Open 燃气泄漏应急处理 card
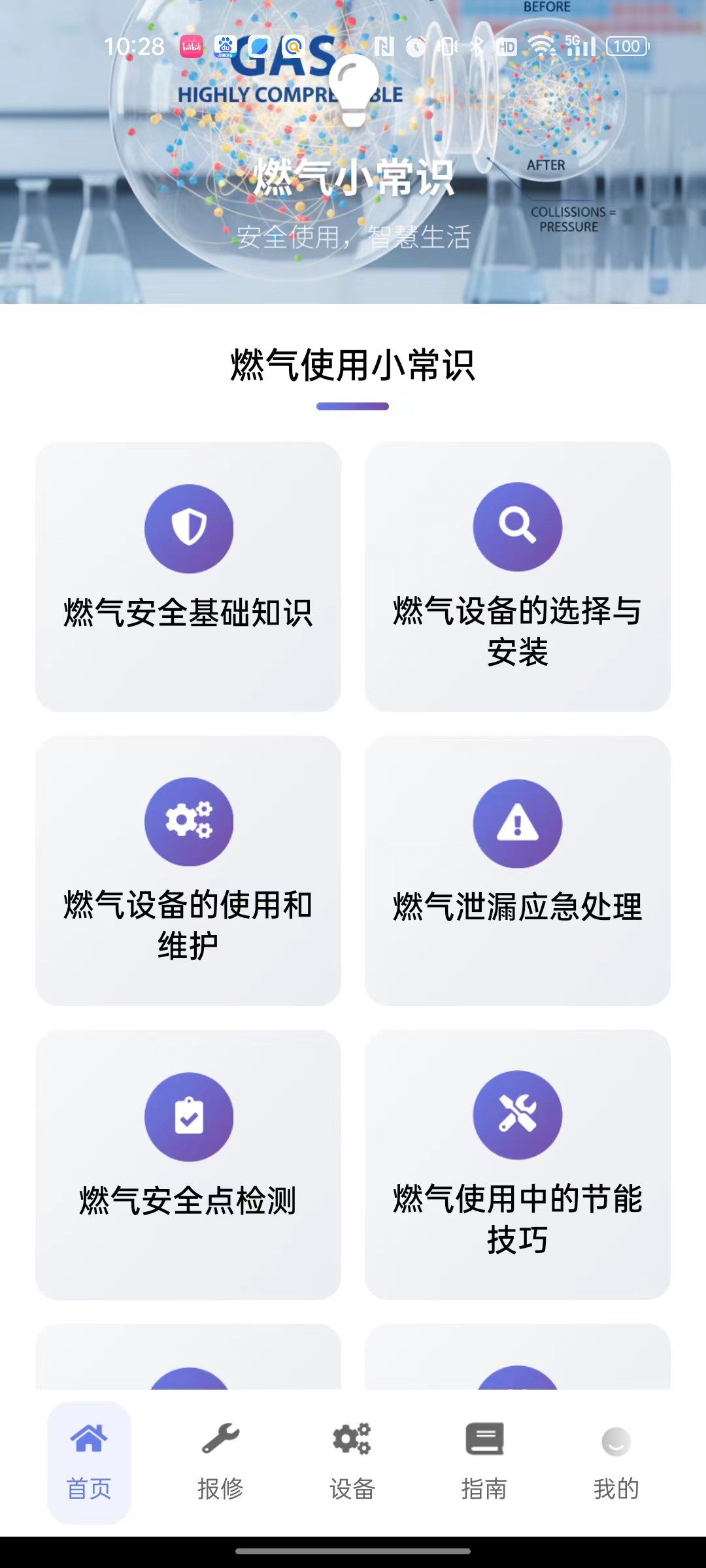Screen dimensions: 706x1568 [x=517, y=870]
